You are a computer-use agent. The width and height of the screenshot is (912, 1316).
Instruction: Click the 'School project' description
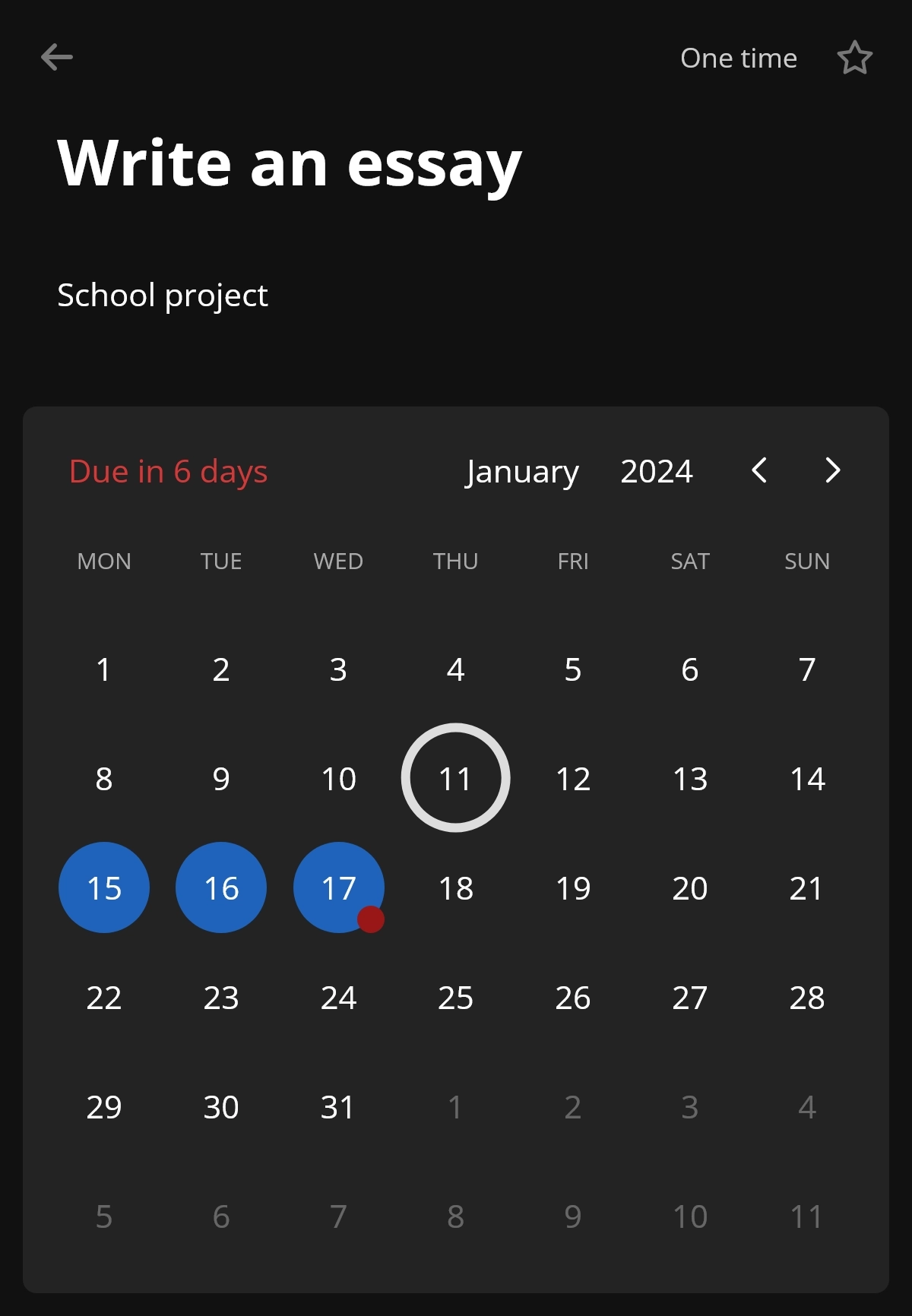(x=163, y=296)
